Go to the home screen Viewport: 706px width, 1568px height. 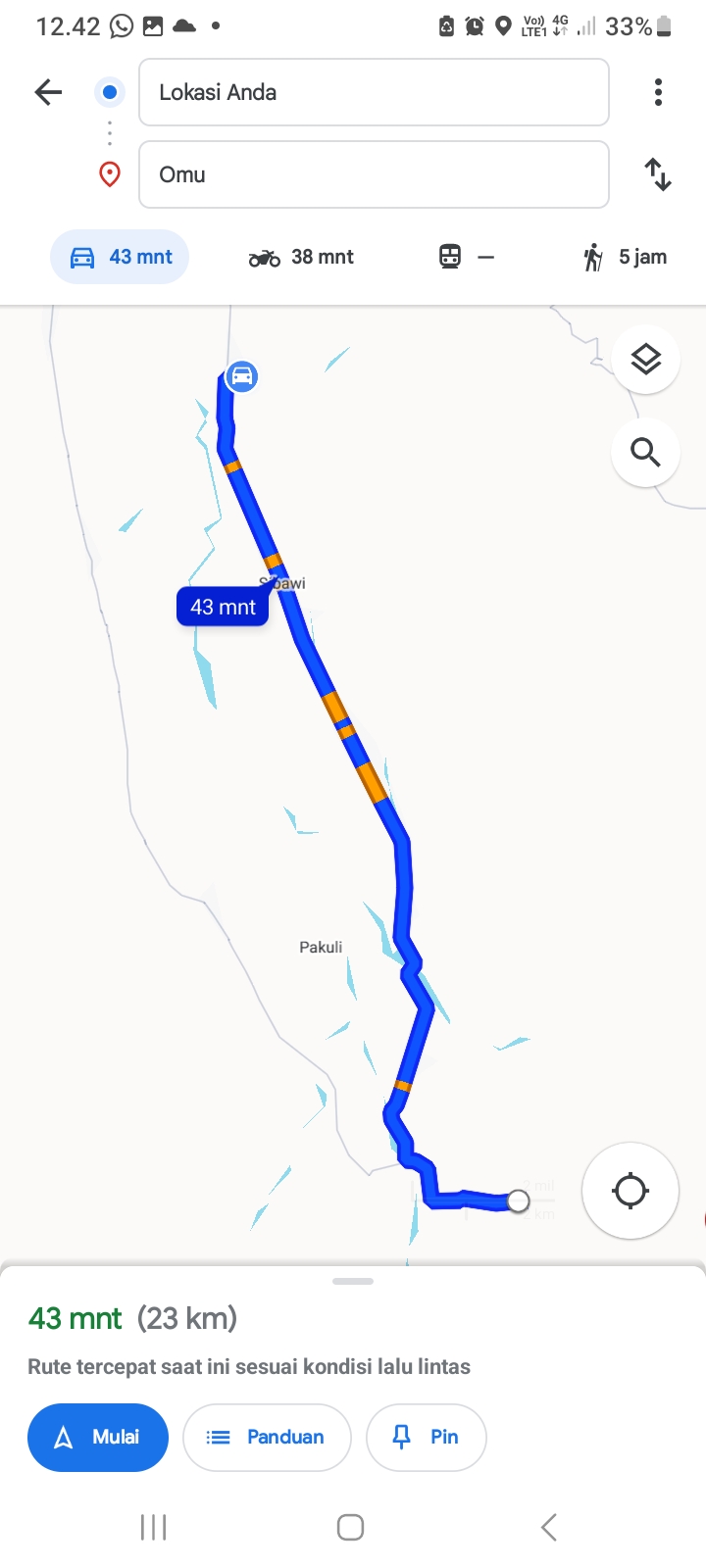tap(351, 1527)
